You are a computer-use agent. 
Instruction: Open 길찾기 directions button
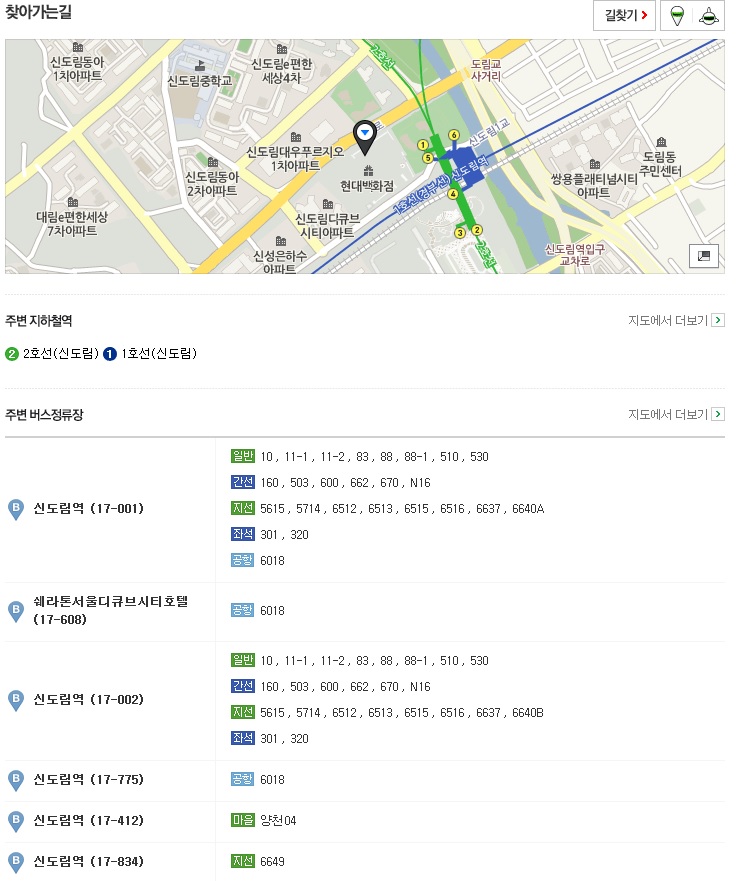[624, 16]
